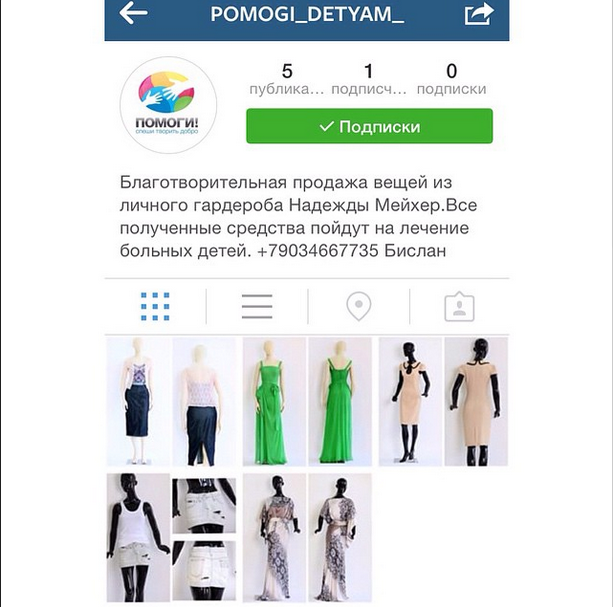Share this profile via the share icon
This screenshot has width=613, height=607.
click(x=480, y=14)
